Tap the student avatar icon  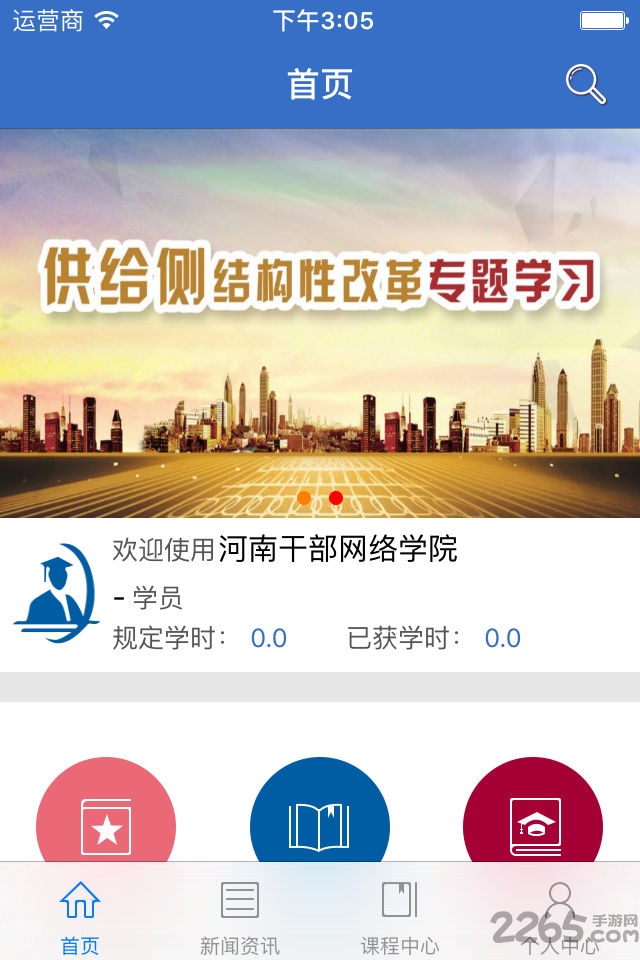(x=56, y=594)
